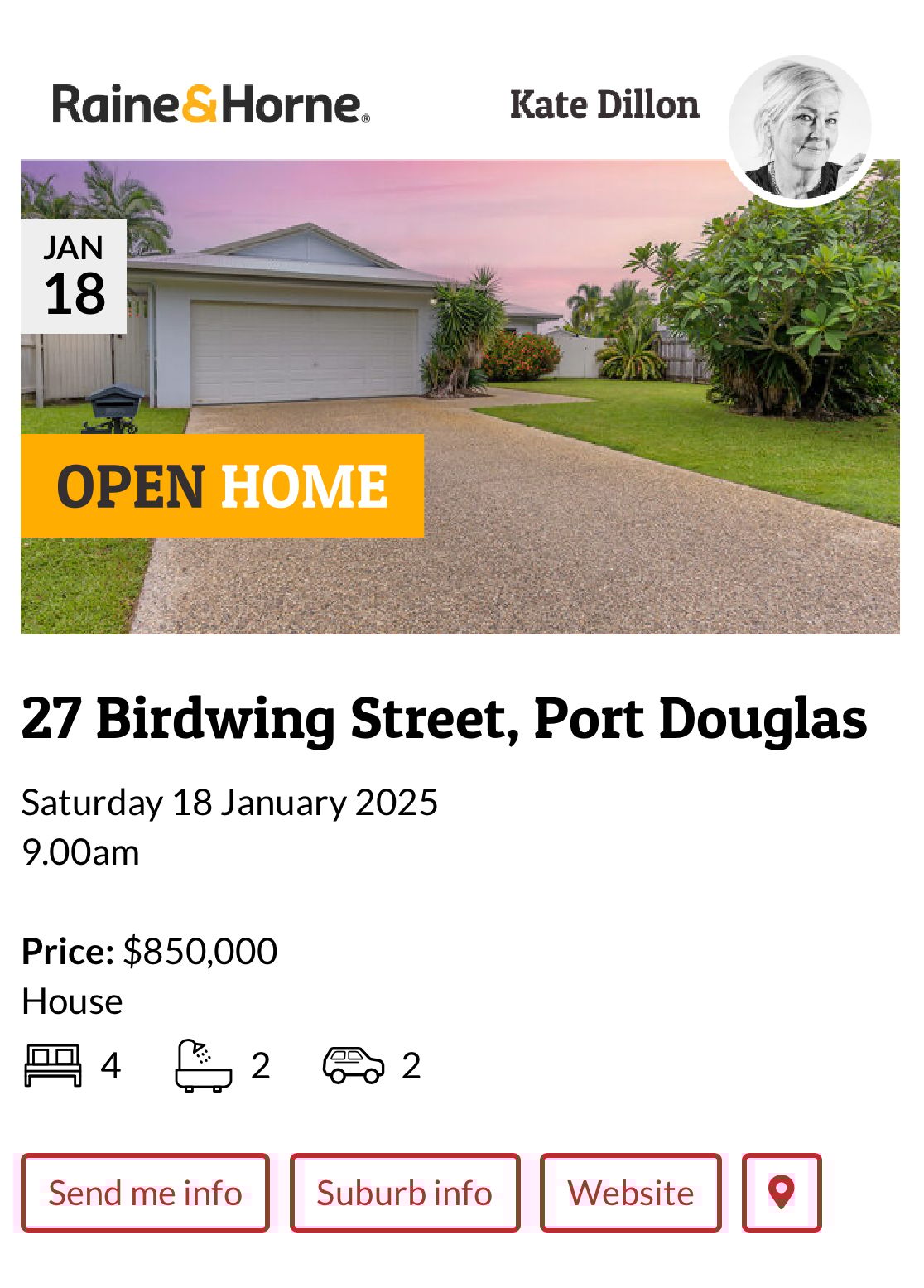Open Suburb info for Port Douglas
This screenshot has height=1288, width=924.
[x=405, y=1193]
